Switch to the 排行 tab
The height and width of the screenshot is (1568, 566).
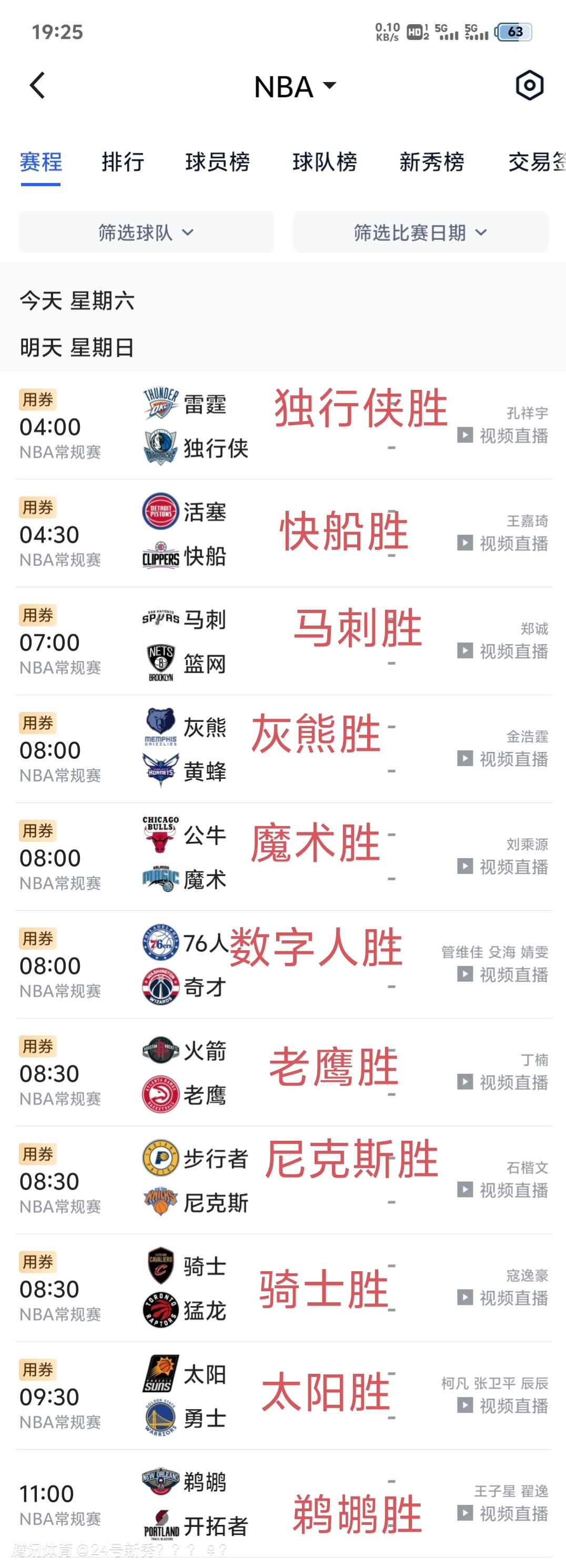[123, 162]
